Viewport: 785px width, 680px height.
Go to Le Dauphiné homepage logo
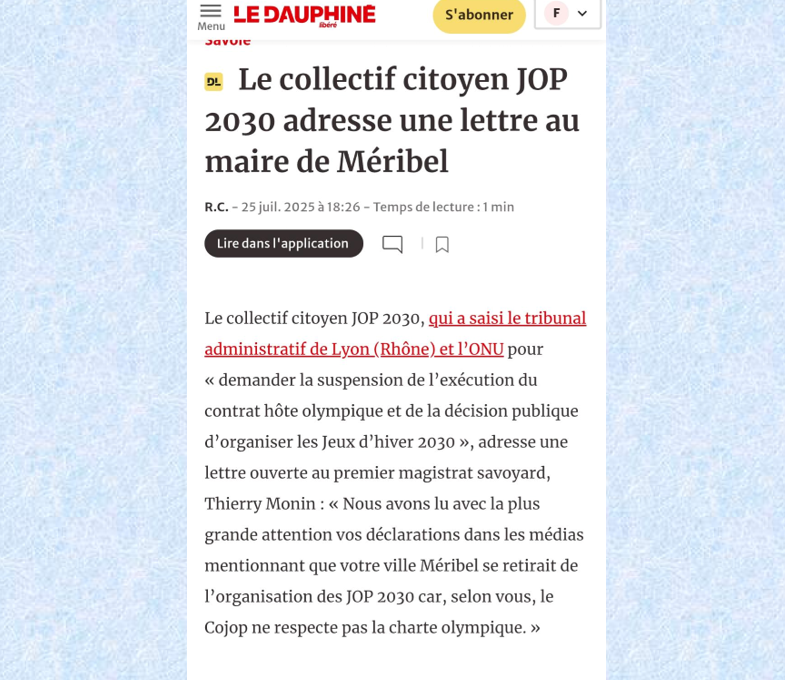tap(304, 15)
